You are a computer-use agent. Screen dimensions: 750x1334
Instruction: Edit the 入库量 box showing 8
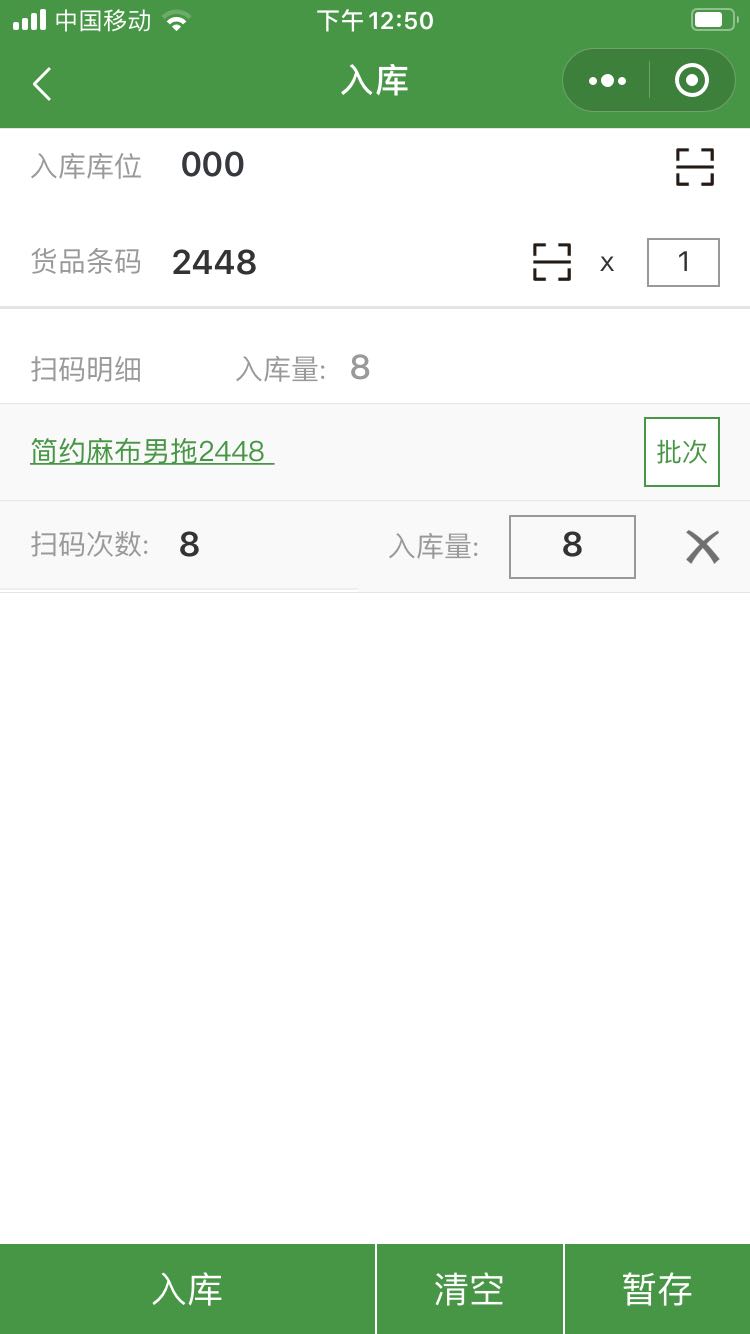pos(572,546)
